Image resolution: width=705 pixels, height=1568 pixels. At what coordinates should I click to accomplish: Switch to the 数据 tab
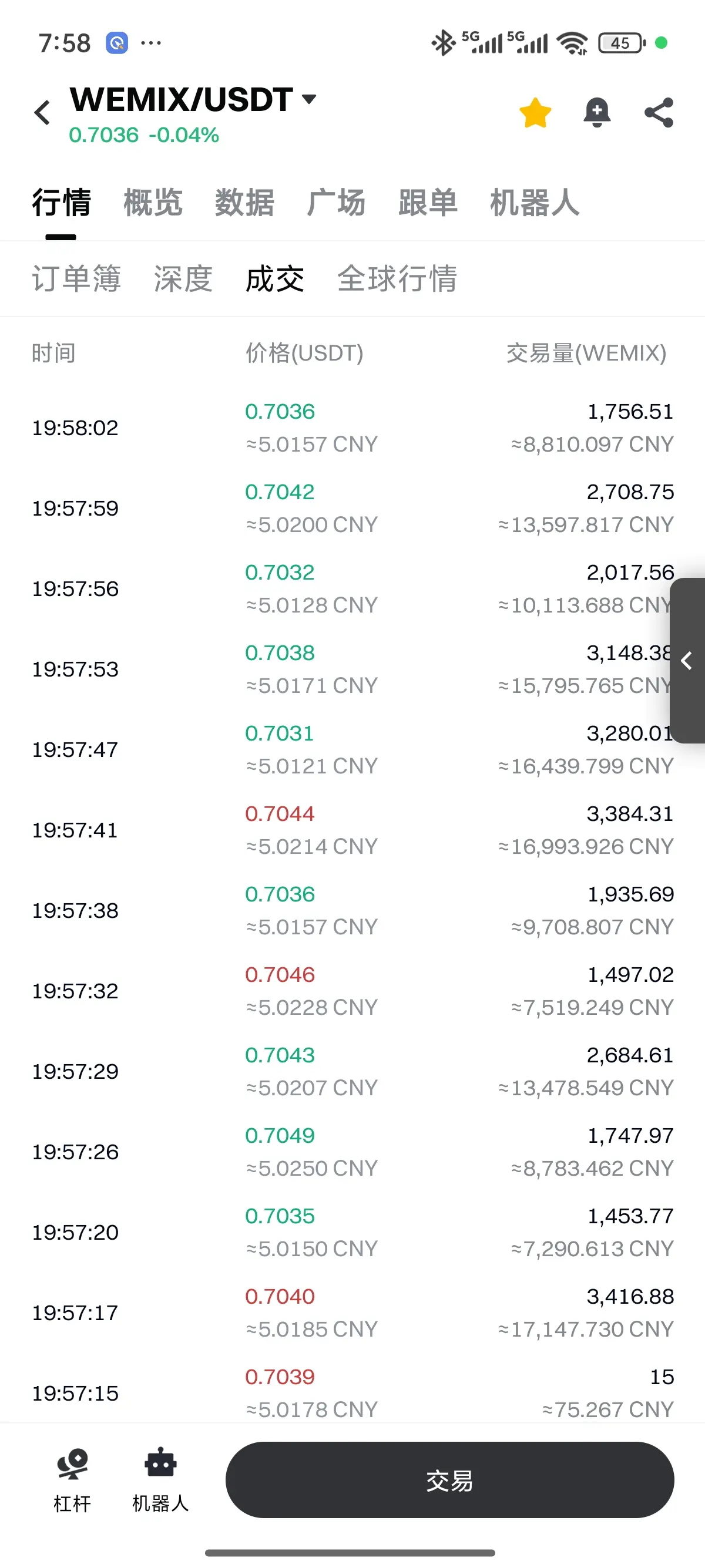[244, 202]
